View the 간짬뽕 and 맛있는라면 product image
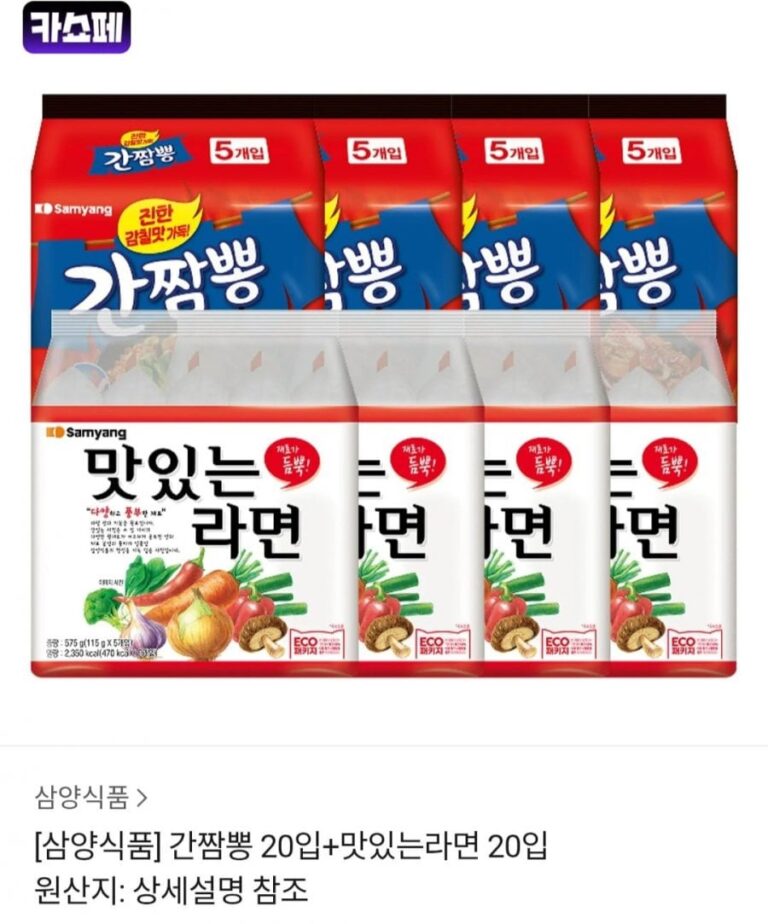The height and width of the screenshot is (924, 768). pyautogui.click(x=384, y=385)
